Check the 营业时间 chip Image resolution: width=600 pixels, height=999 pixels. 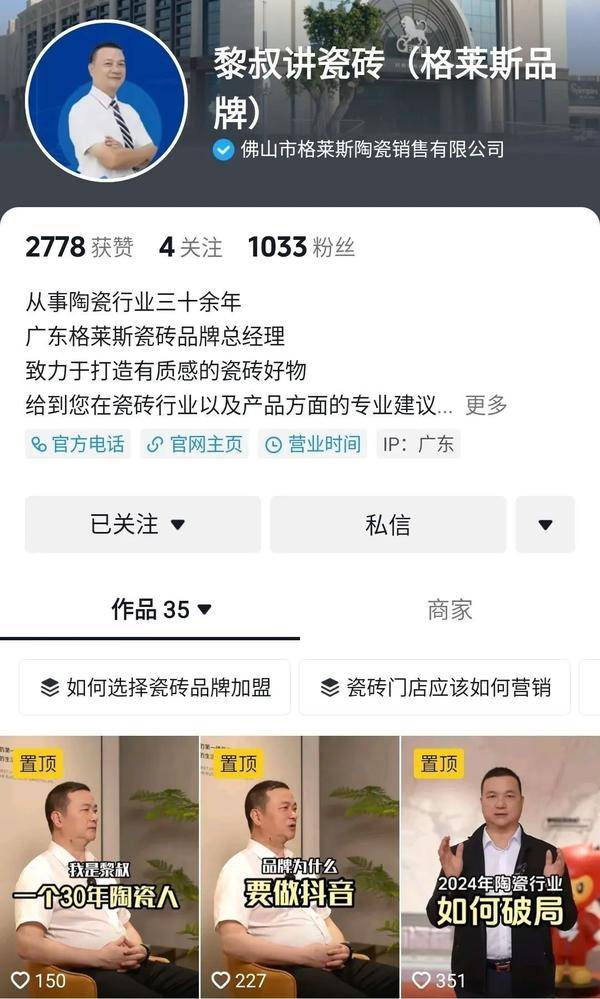313,444
